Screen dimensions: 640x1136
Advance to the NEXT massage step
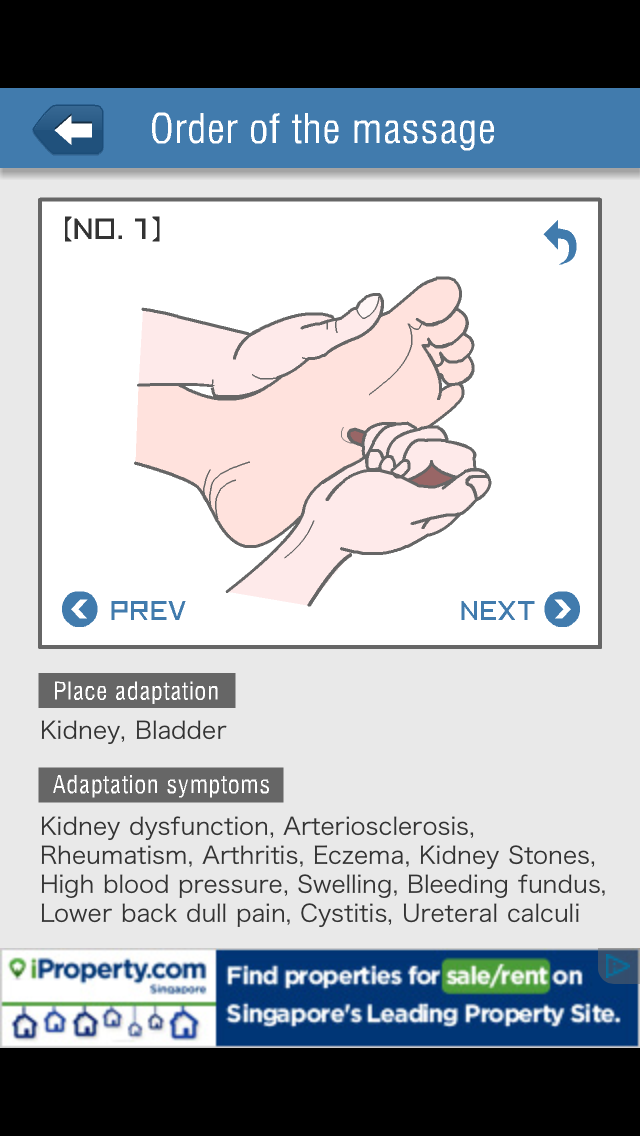(x=520, y=609)
